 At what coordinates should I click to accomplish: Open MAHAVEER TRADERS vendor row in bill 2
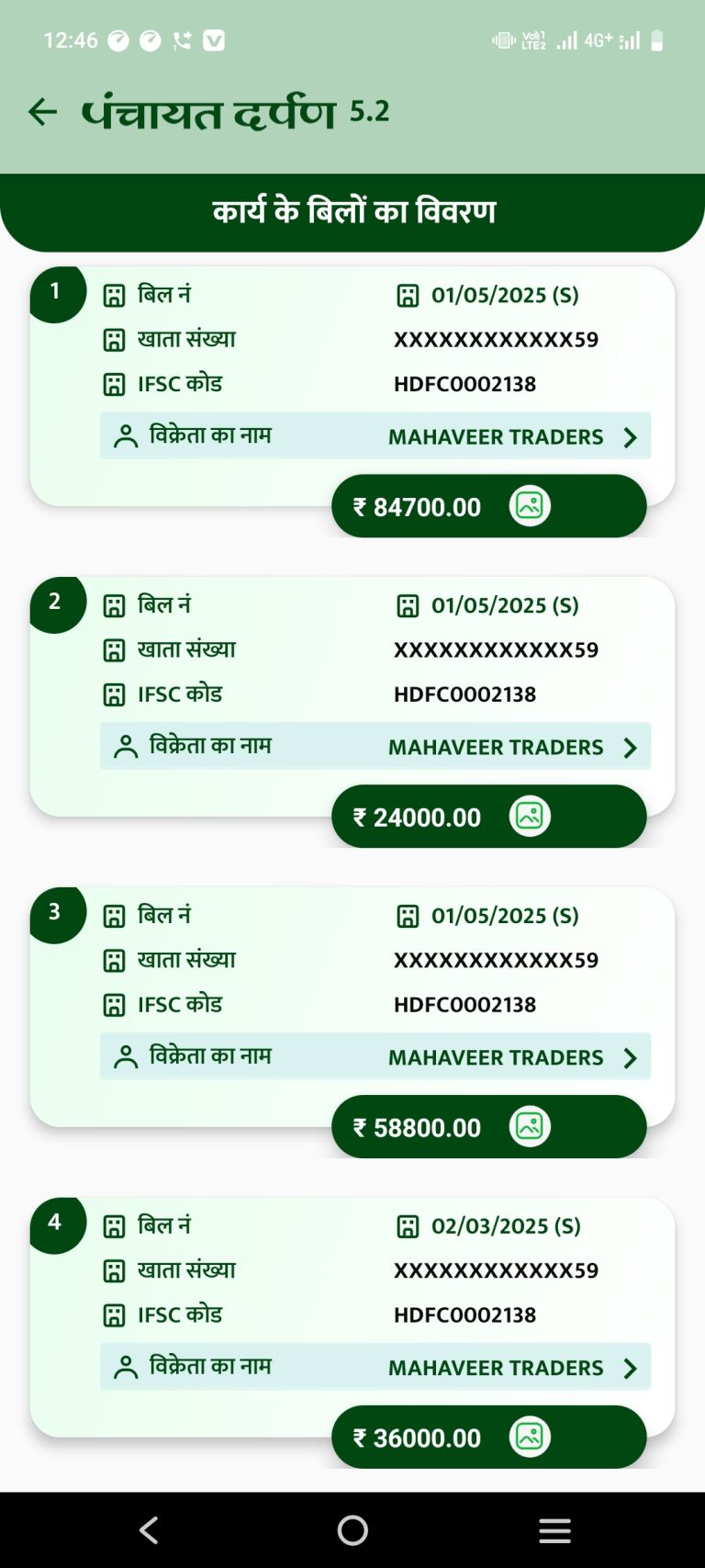tap(375, 747)
